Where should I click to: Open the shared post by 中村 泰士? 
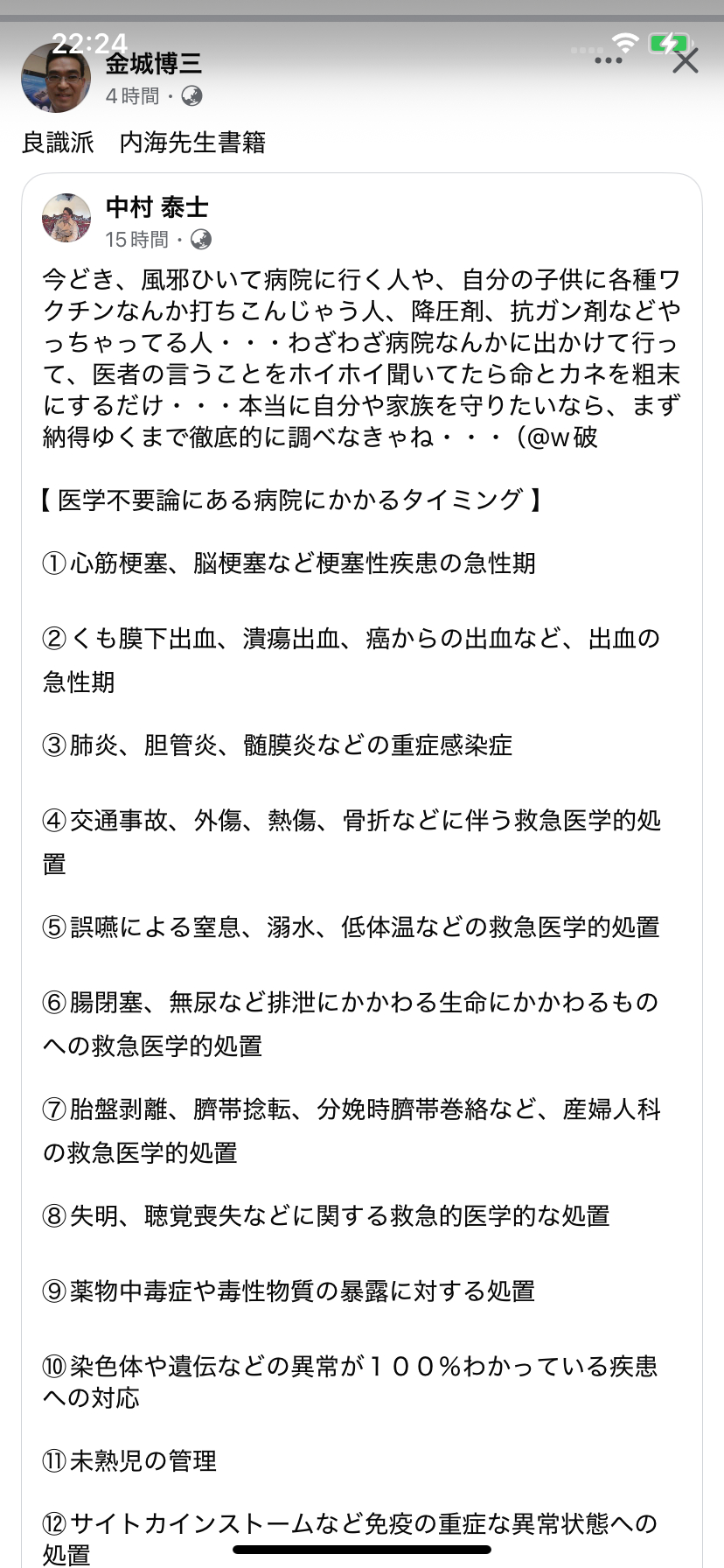click(362, 787)
